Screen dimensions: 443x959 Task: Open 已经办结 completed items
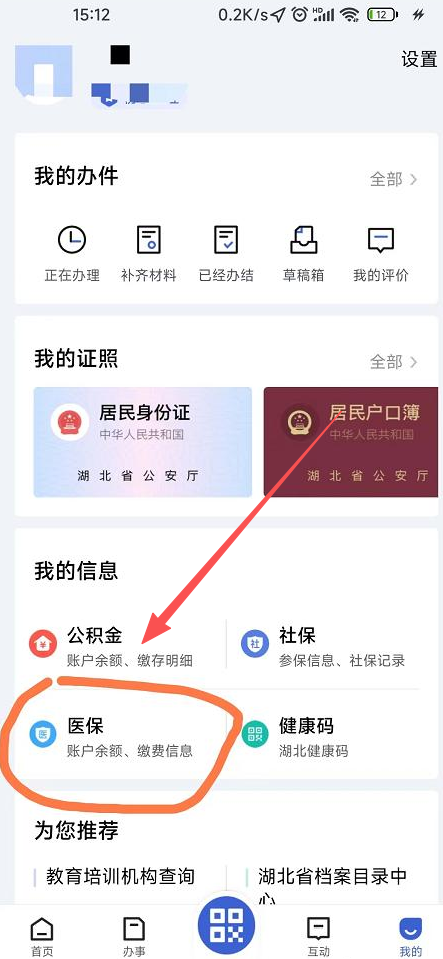coord(226,254)
